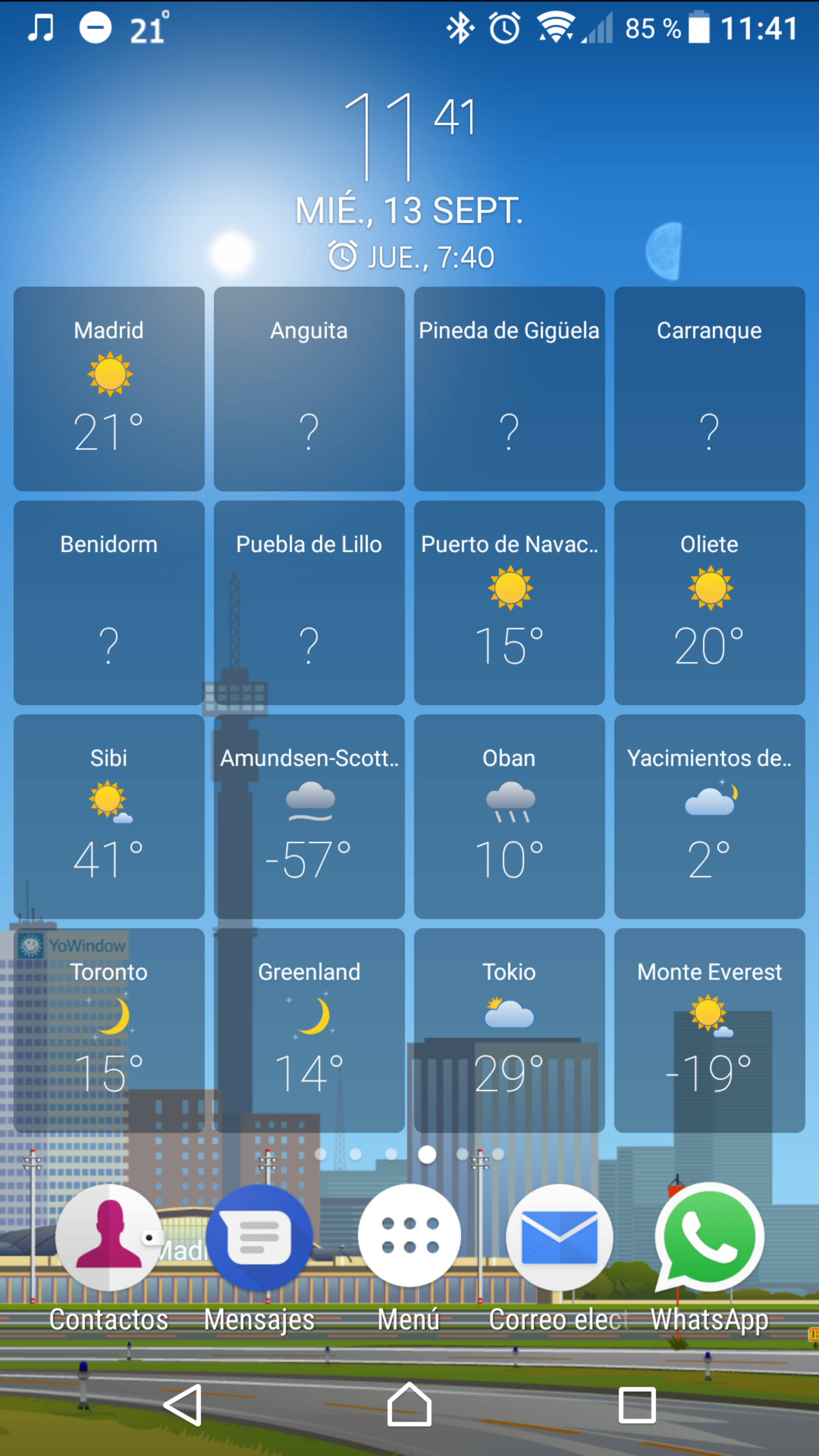Image resolution: width=819 pixels, height=1456 pixels.
Task: Open the Oliete weather widget
Action: coord(709,602)
